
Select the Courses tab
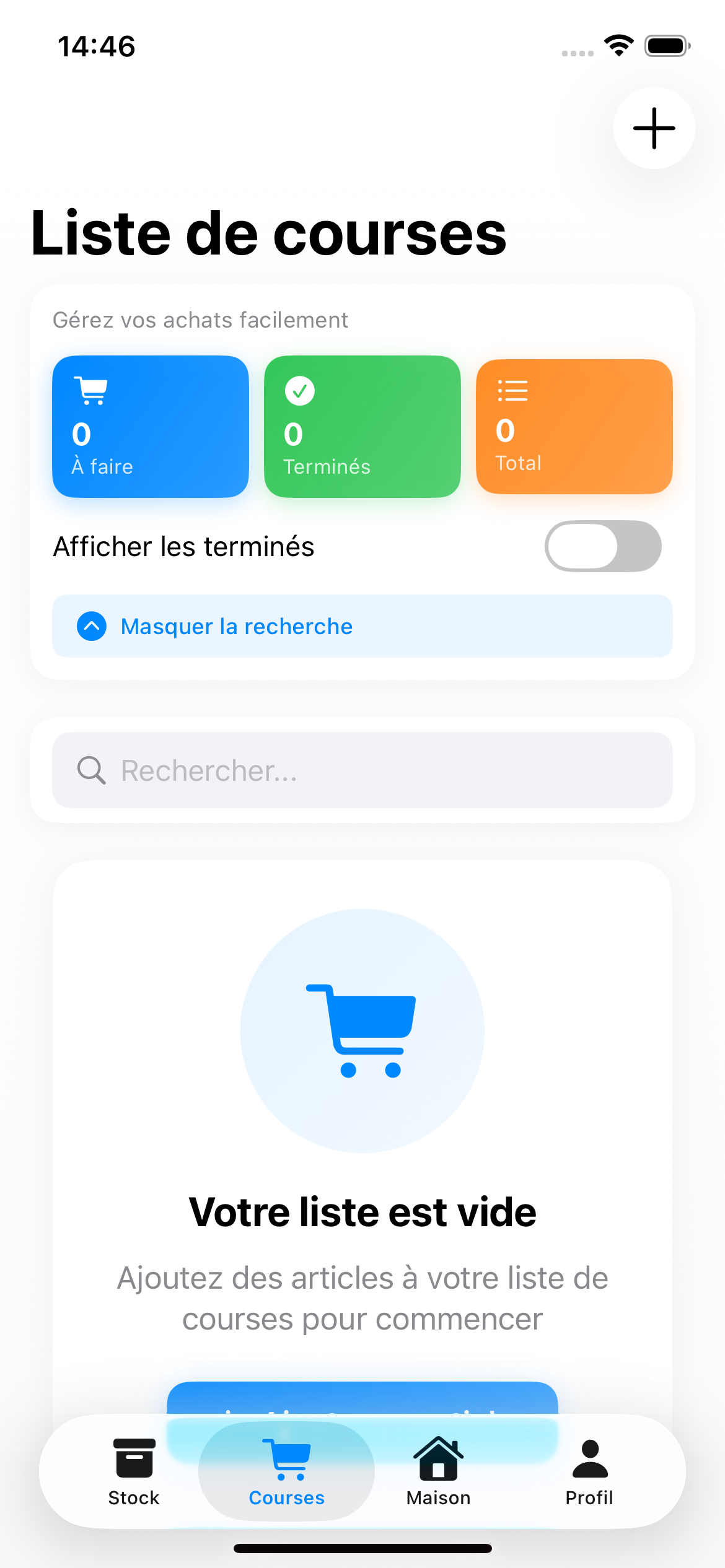coord(286,1471)
